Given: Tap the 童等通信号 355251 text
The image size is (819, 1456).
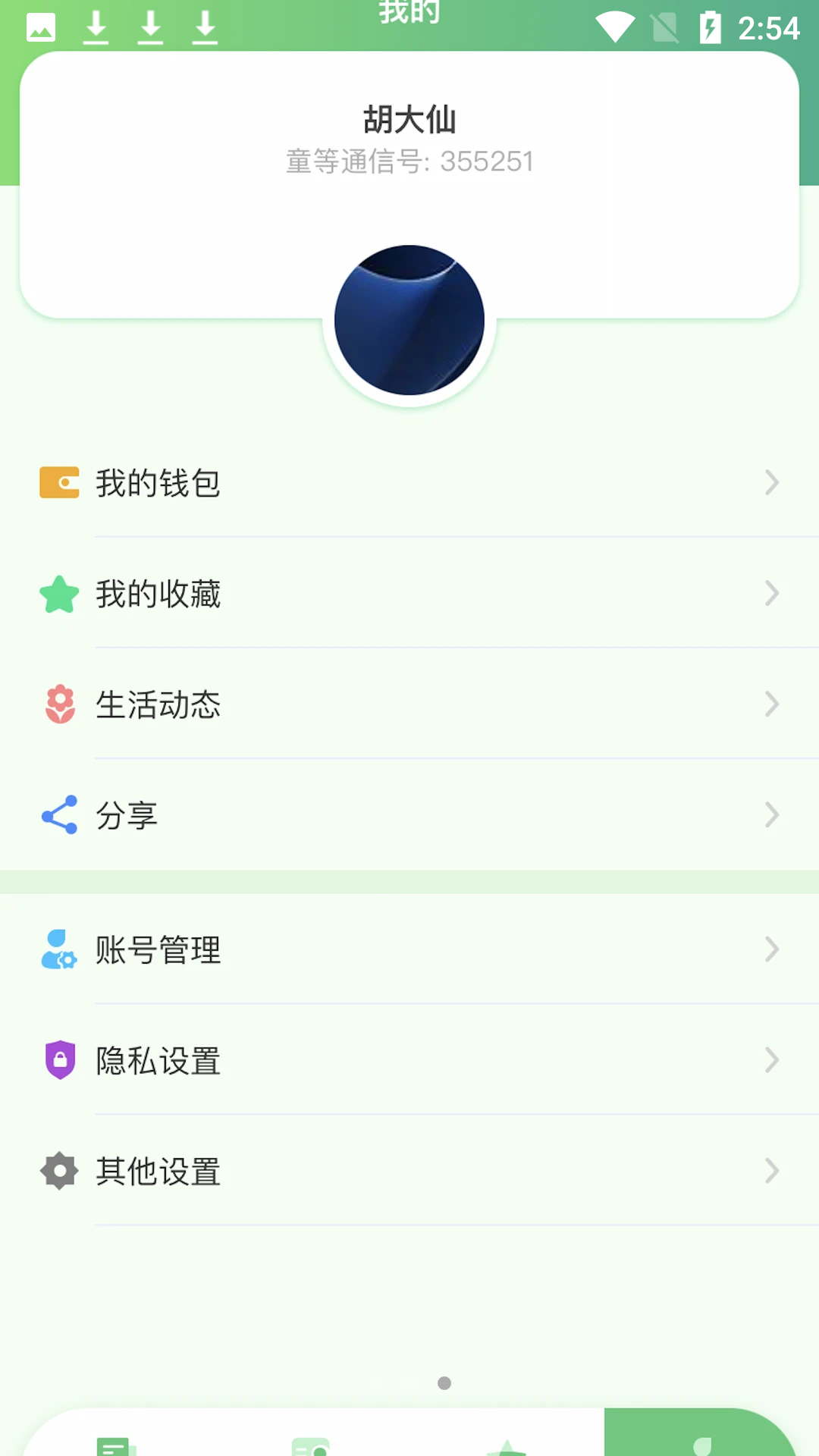Looking at the screenshot, I should 409,161.
